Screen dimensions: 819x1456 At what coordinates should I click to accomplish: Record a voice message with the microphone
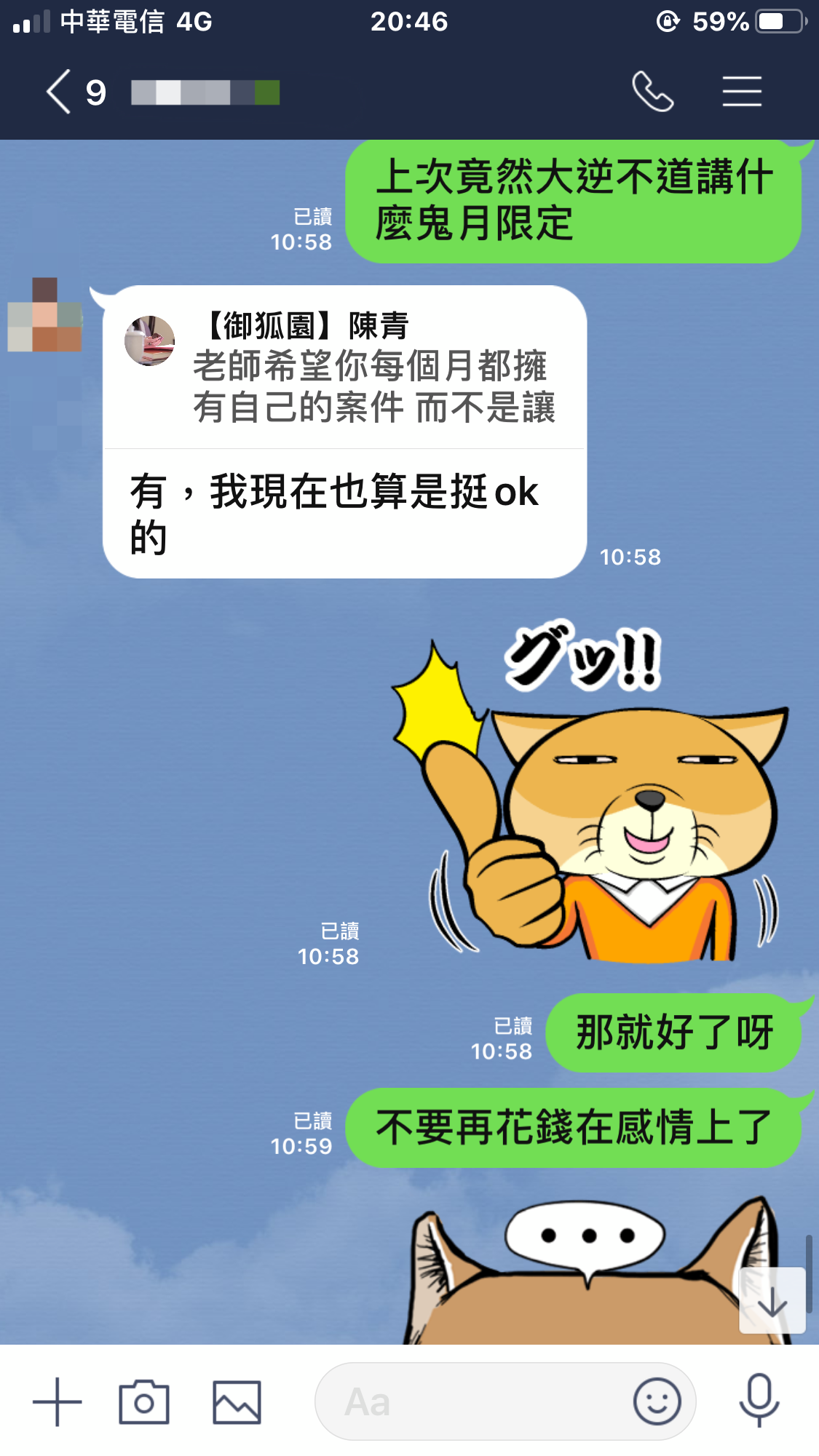759,1400
